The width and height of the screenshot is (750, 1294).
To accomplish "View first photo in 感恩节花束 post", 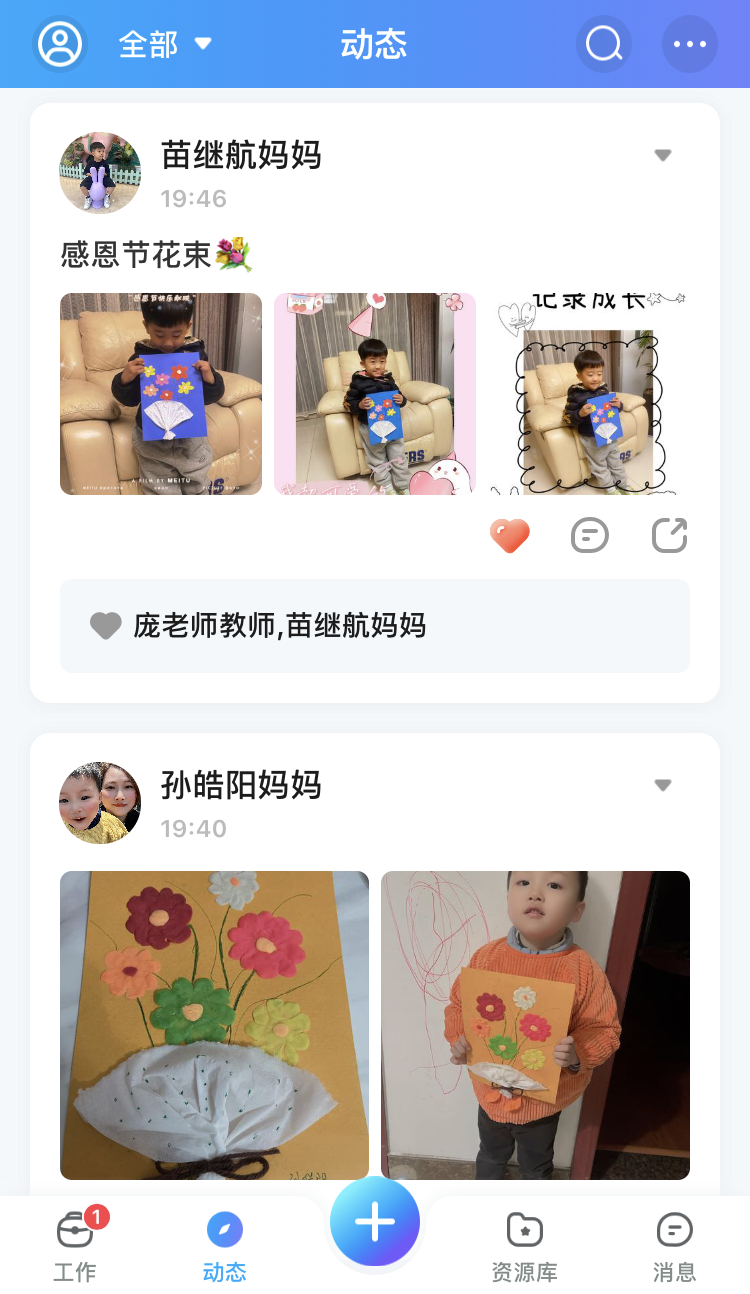I will pyautogui.click(x=161, y=394).
